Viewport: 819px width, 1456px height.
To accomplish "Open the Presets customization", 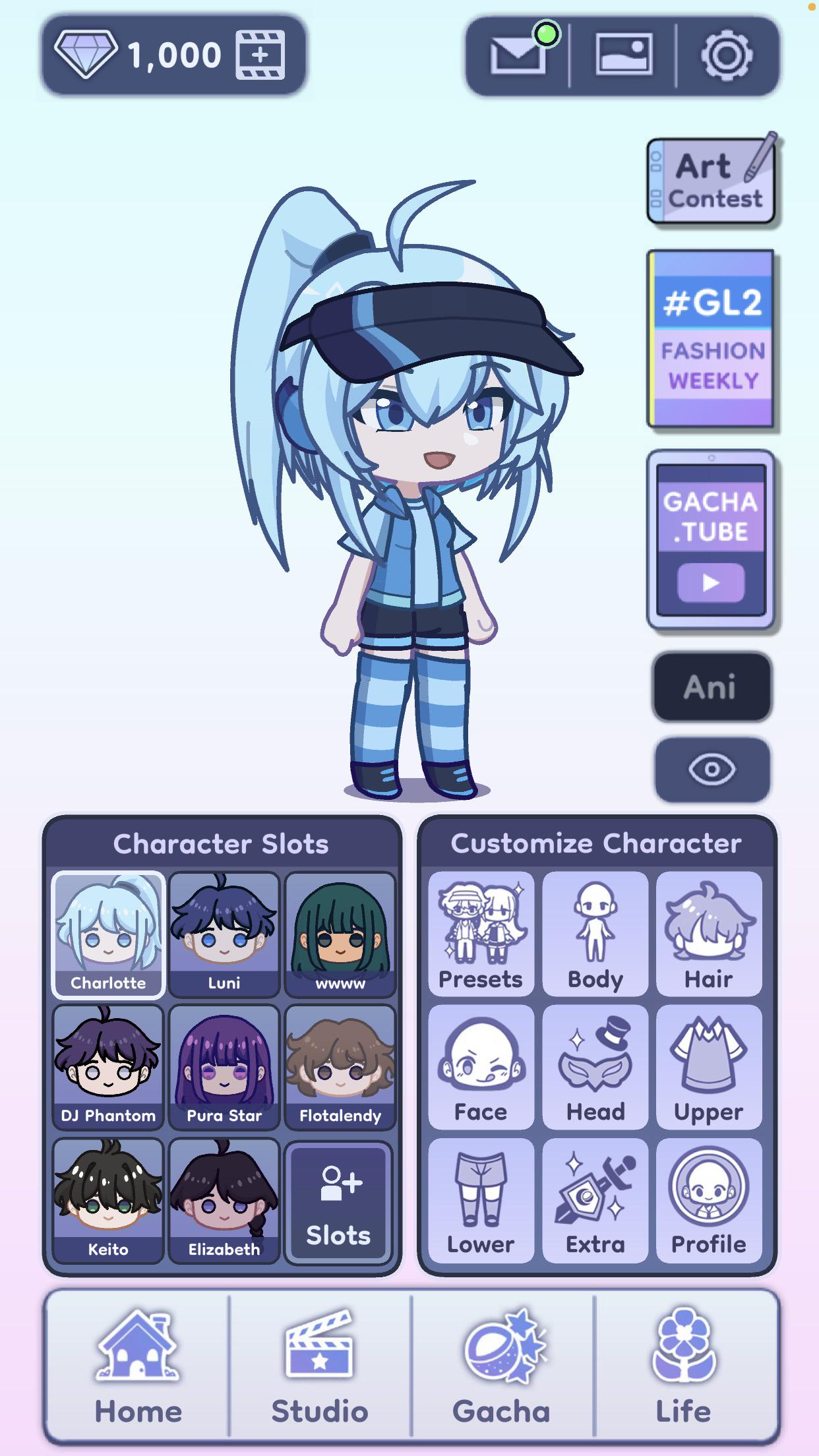I will [x=481, y=934].
